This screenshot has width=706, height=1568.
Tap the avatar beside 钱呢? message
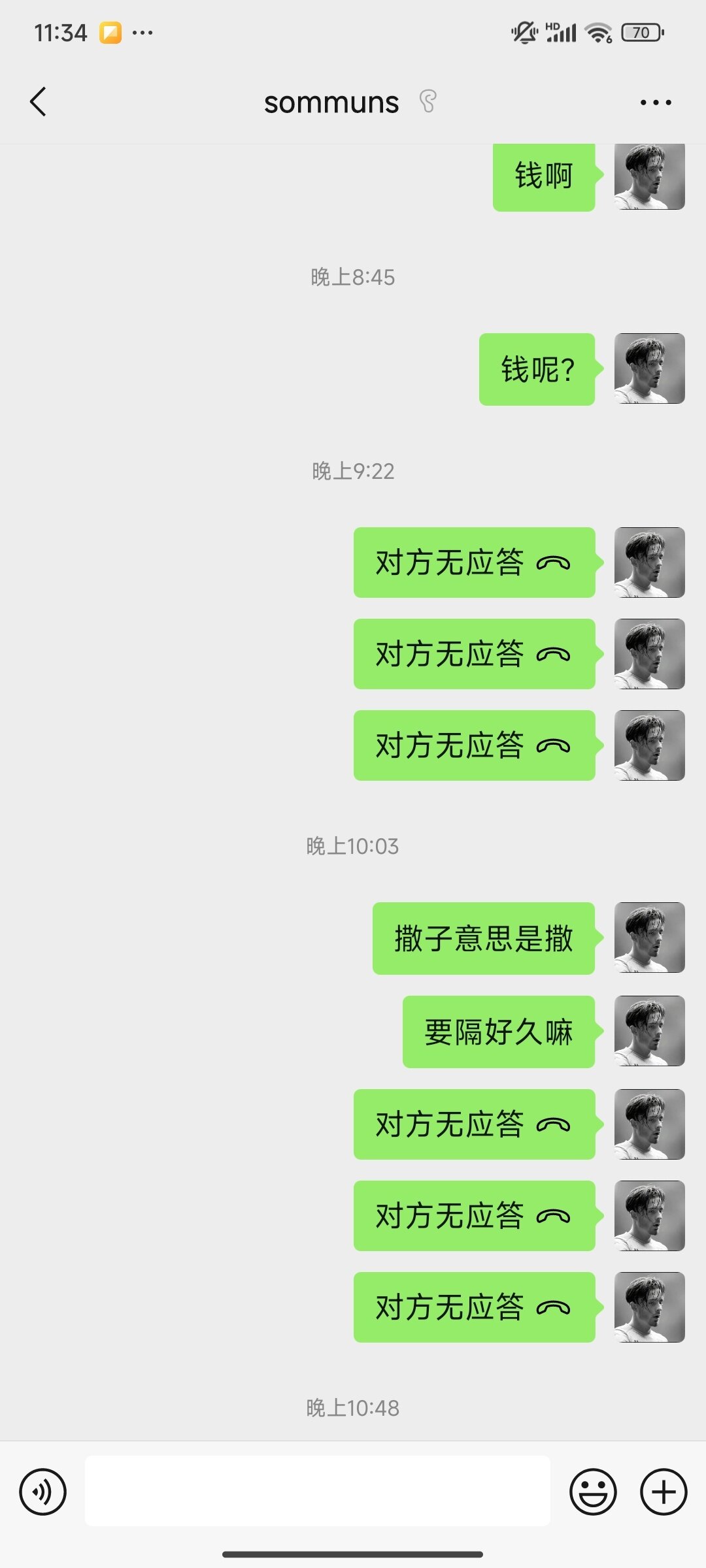(x=649, y=368)
